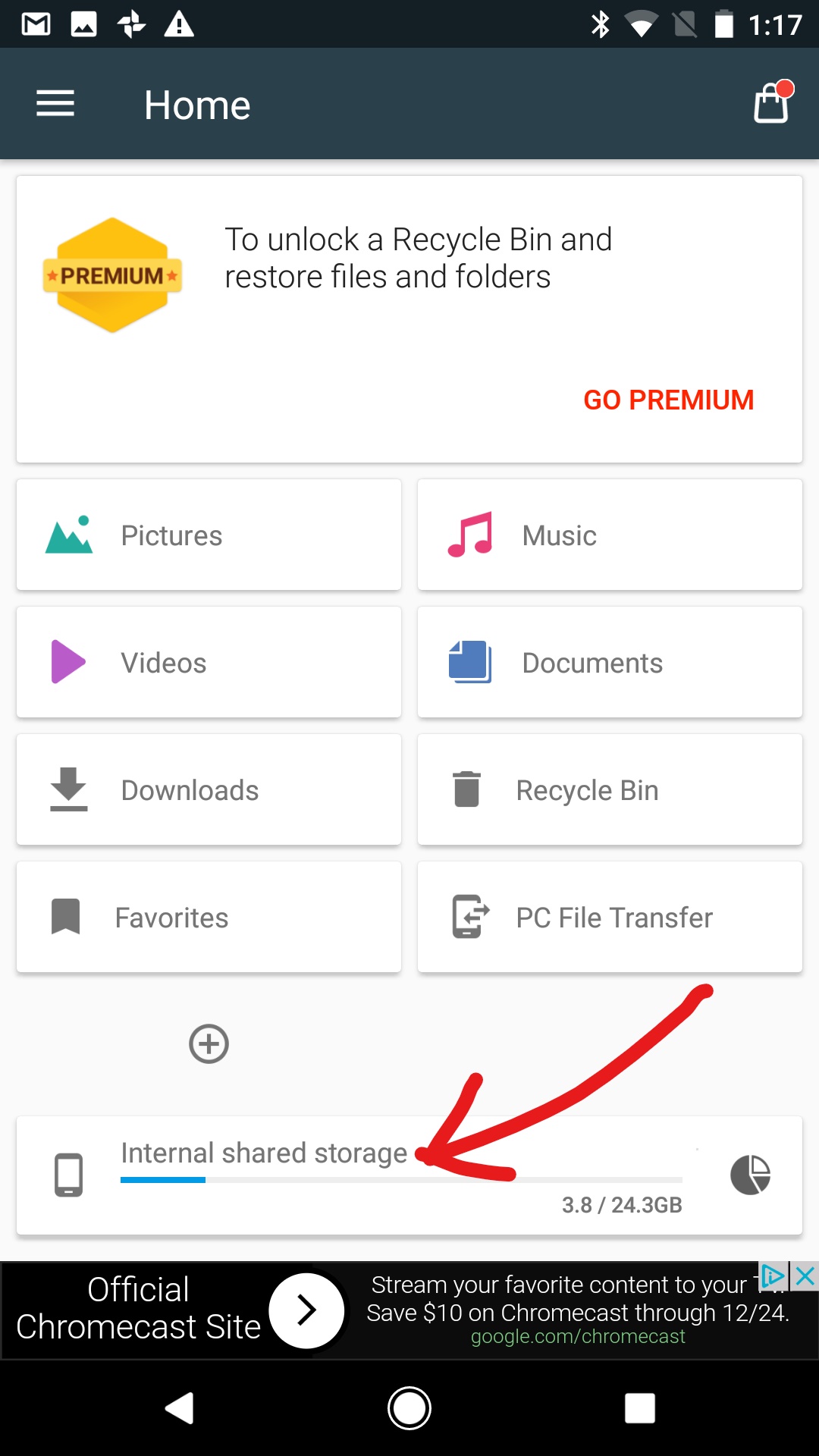Open Internal shared storage
Viewport: 819px width, 1456px height.
(263, 1154)
